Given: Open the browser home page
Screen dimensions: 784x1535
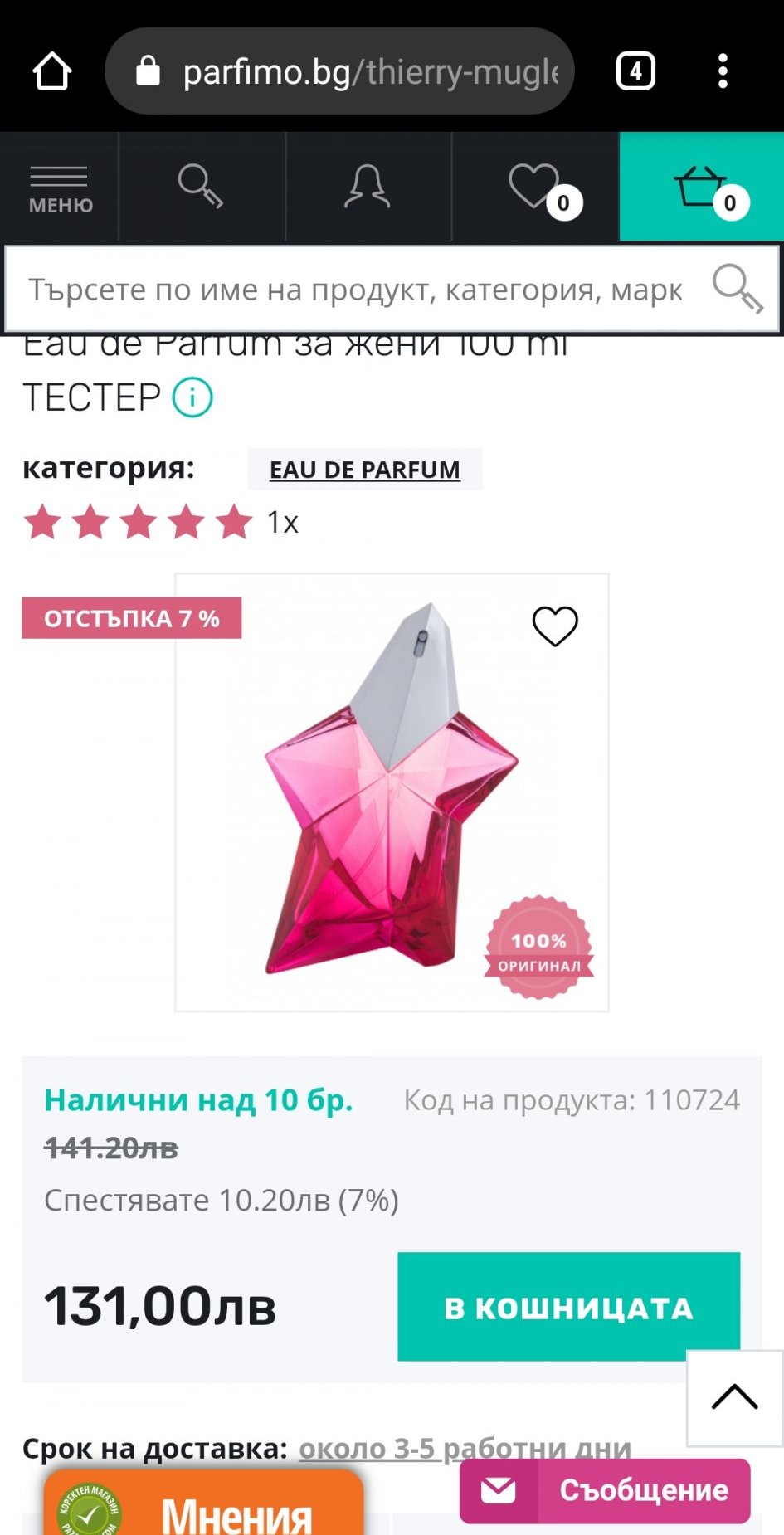Looking at the screenshot, I should [51, 71].
